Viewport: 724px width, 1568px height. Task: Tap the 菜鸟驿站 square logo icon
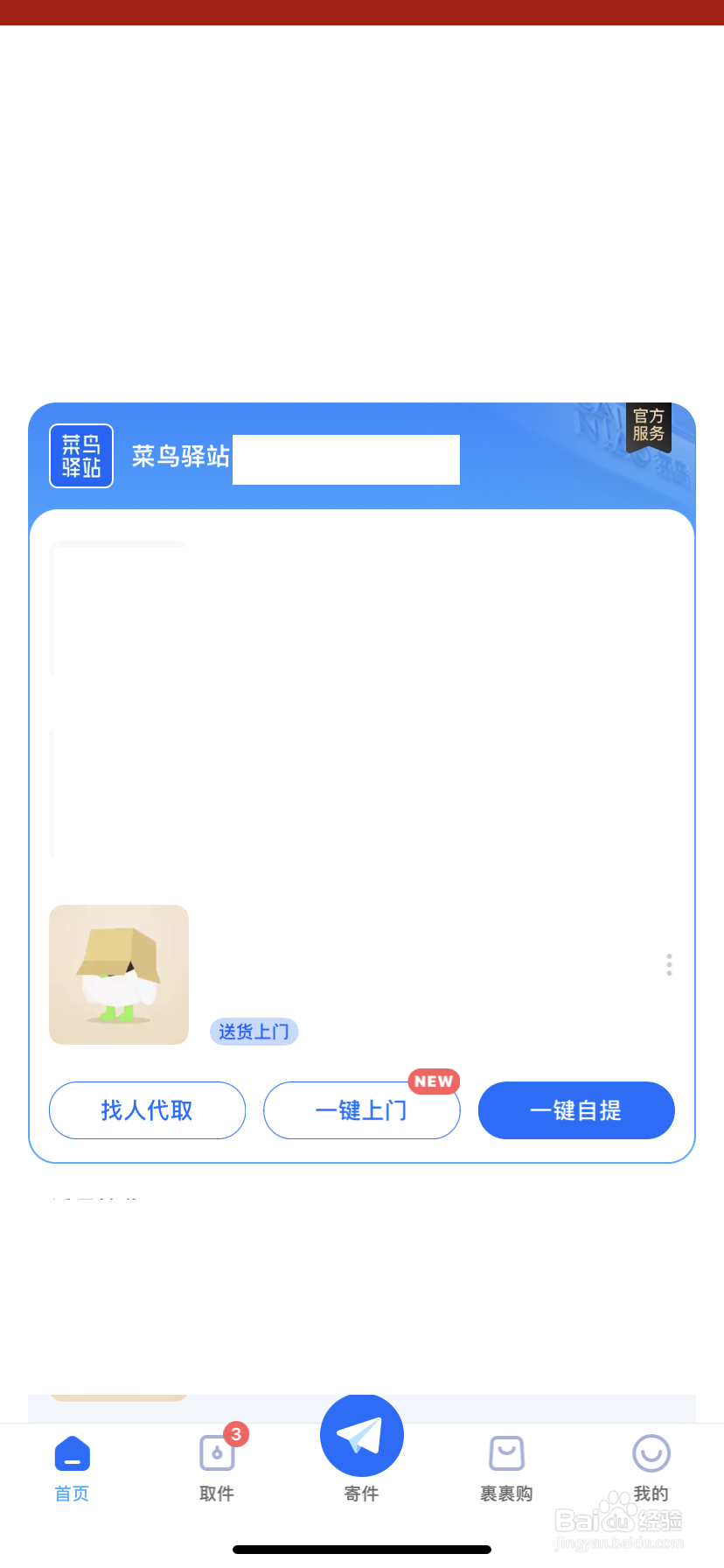point(80,455)
